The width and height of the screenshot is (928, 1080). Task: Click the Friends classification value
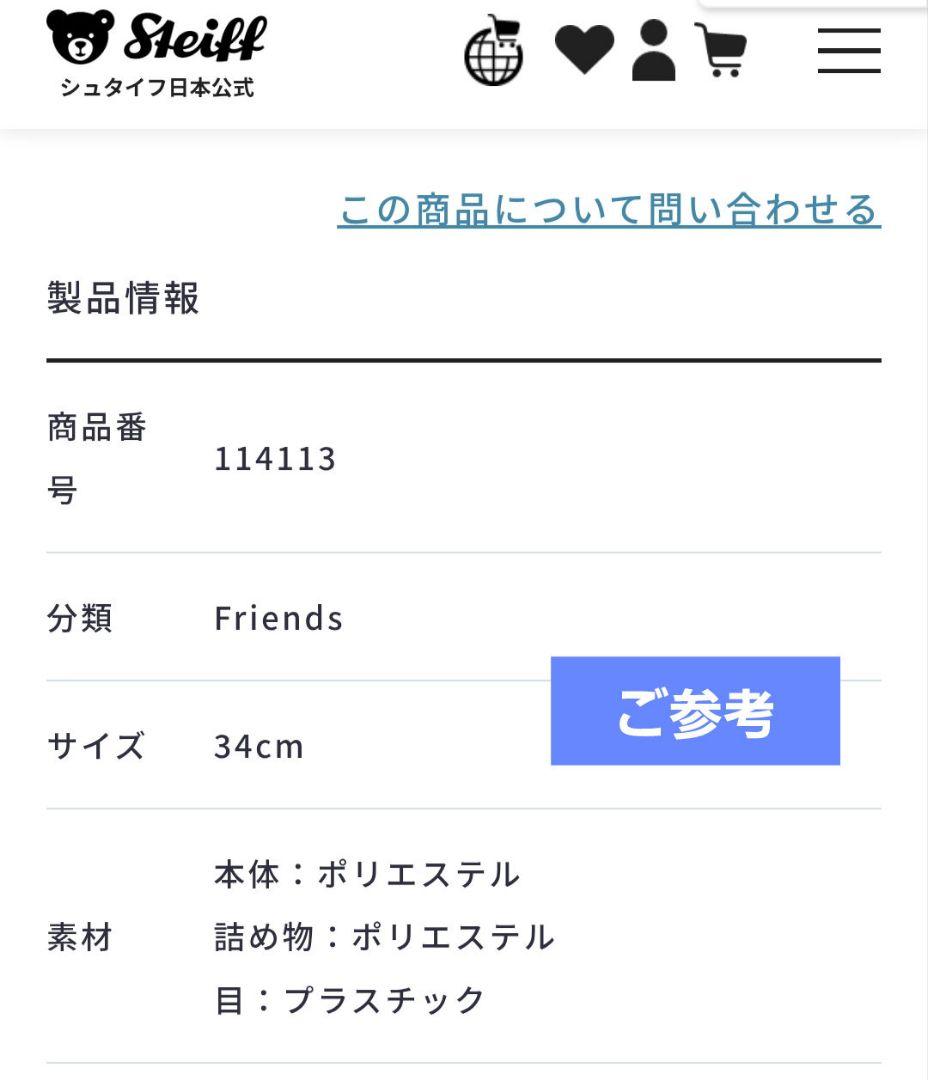pos(279,618)
